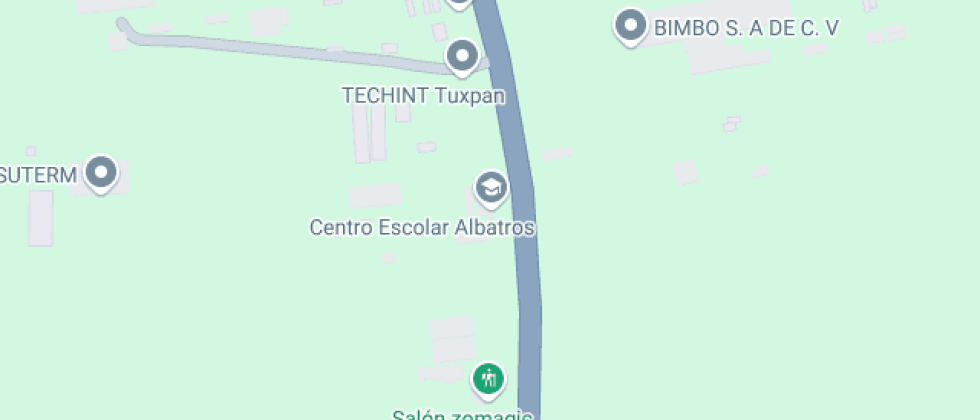
Task: View Centro Escolar Albatros school marker
Action: tap(490, 187)
